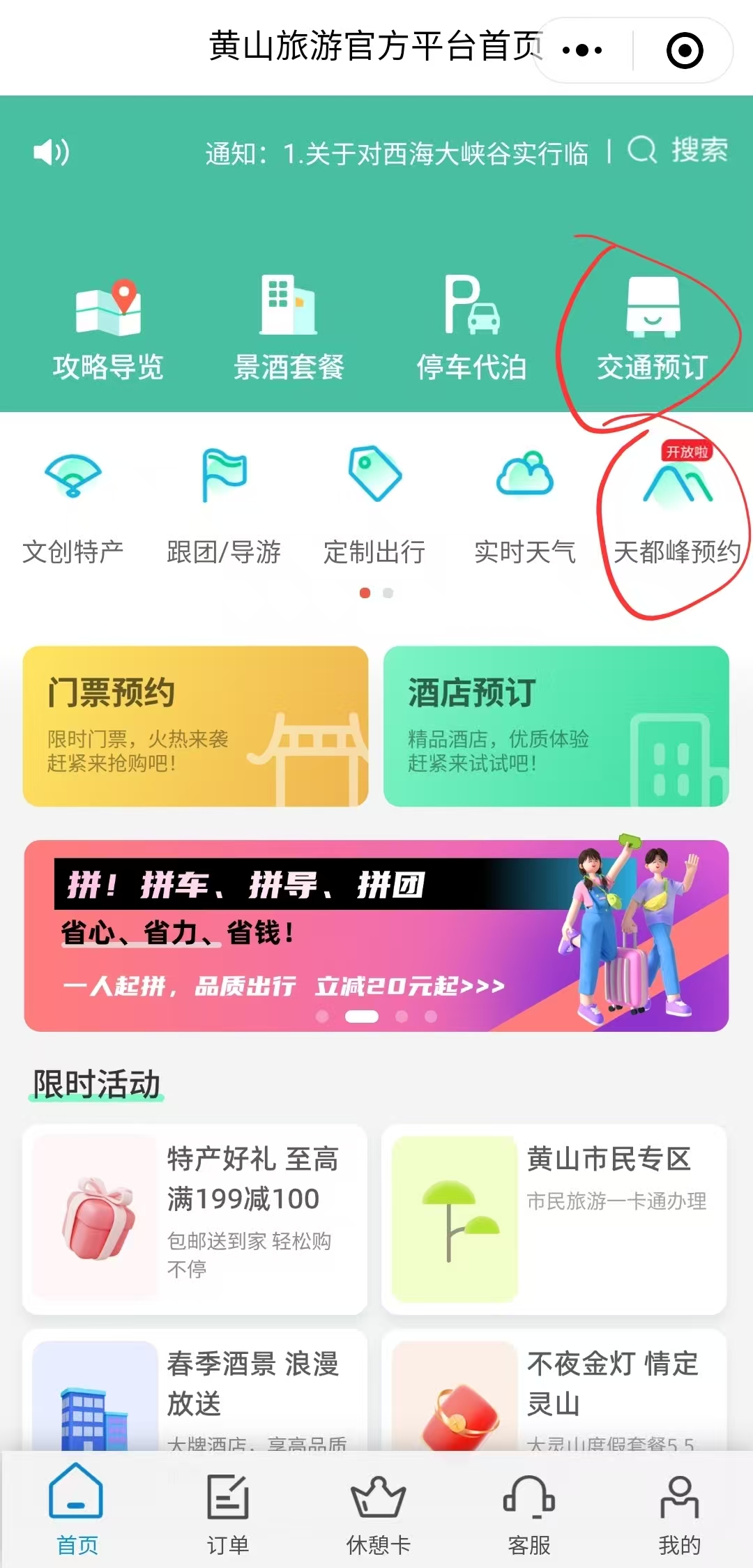The image size is (753, 1568).
Task: Open the mini program overflow menu
Action: 582,50
